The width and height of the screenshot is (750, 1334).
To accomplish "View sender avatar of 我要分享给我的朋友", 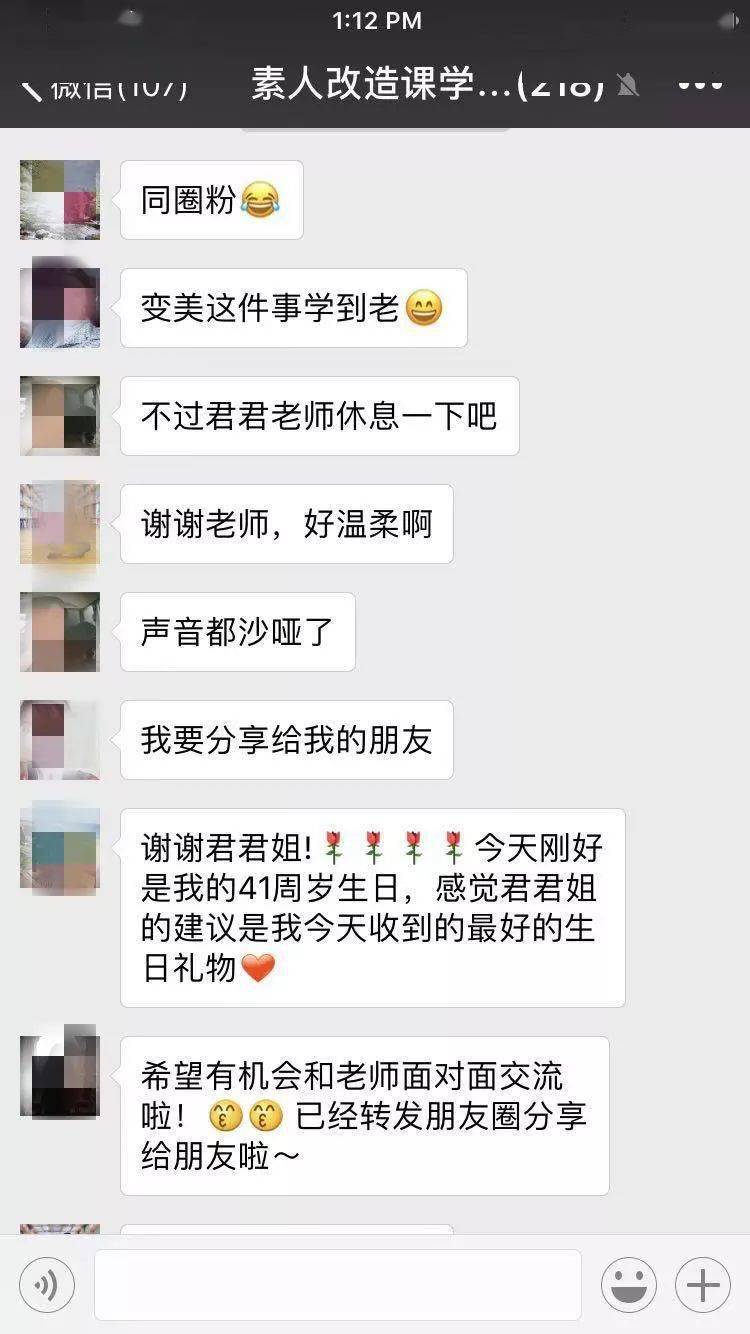I will pos(60,739).
